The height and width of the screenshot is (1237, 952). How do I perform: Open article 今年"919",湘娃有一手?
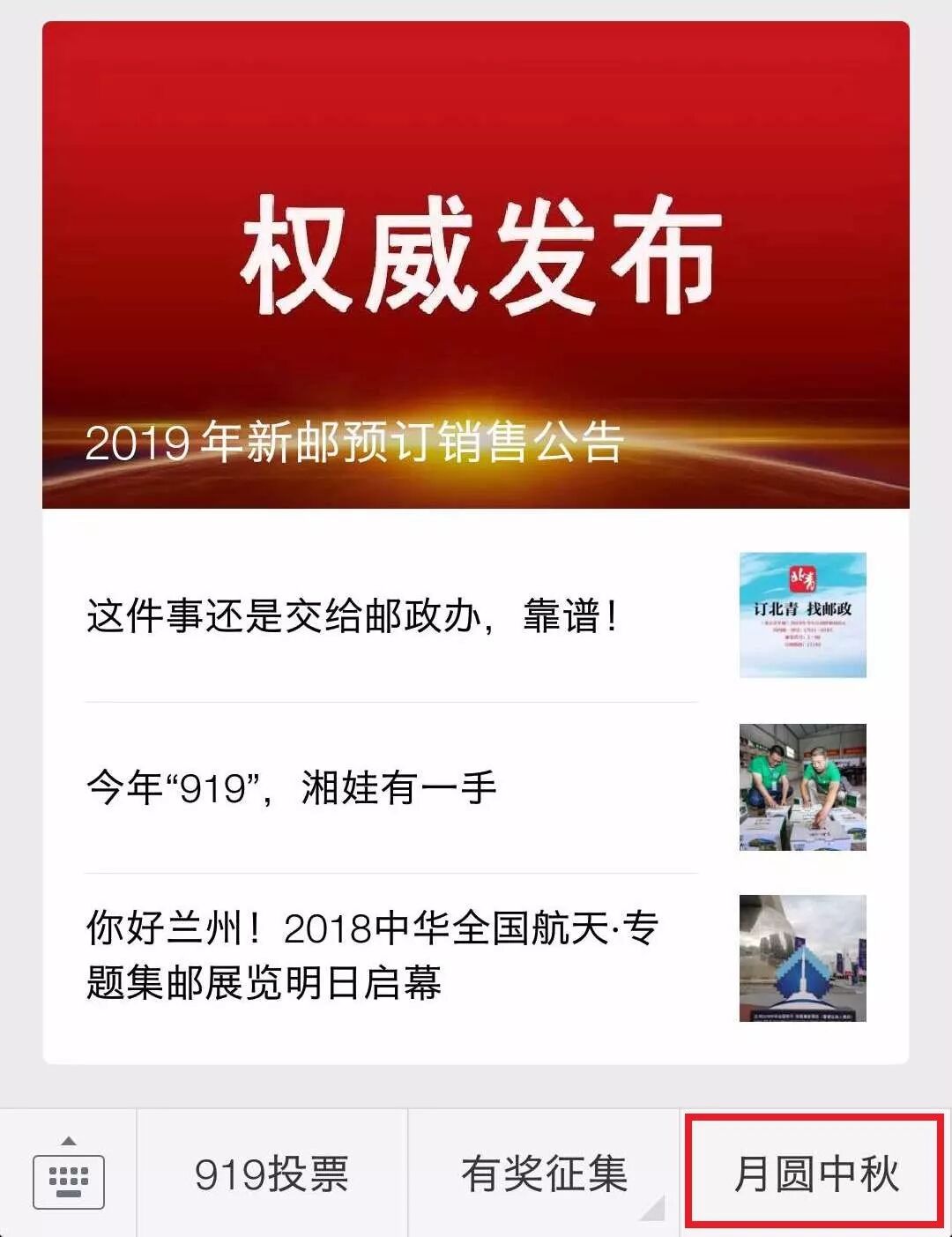click(x=476, y=787)
